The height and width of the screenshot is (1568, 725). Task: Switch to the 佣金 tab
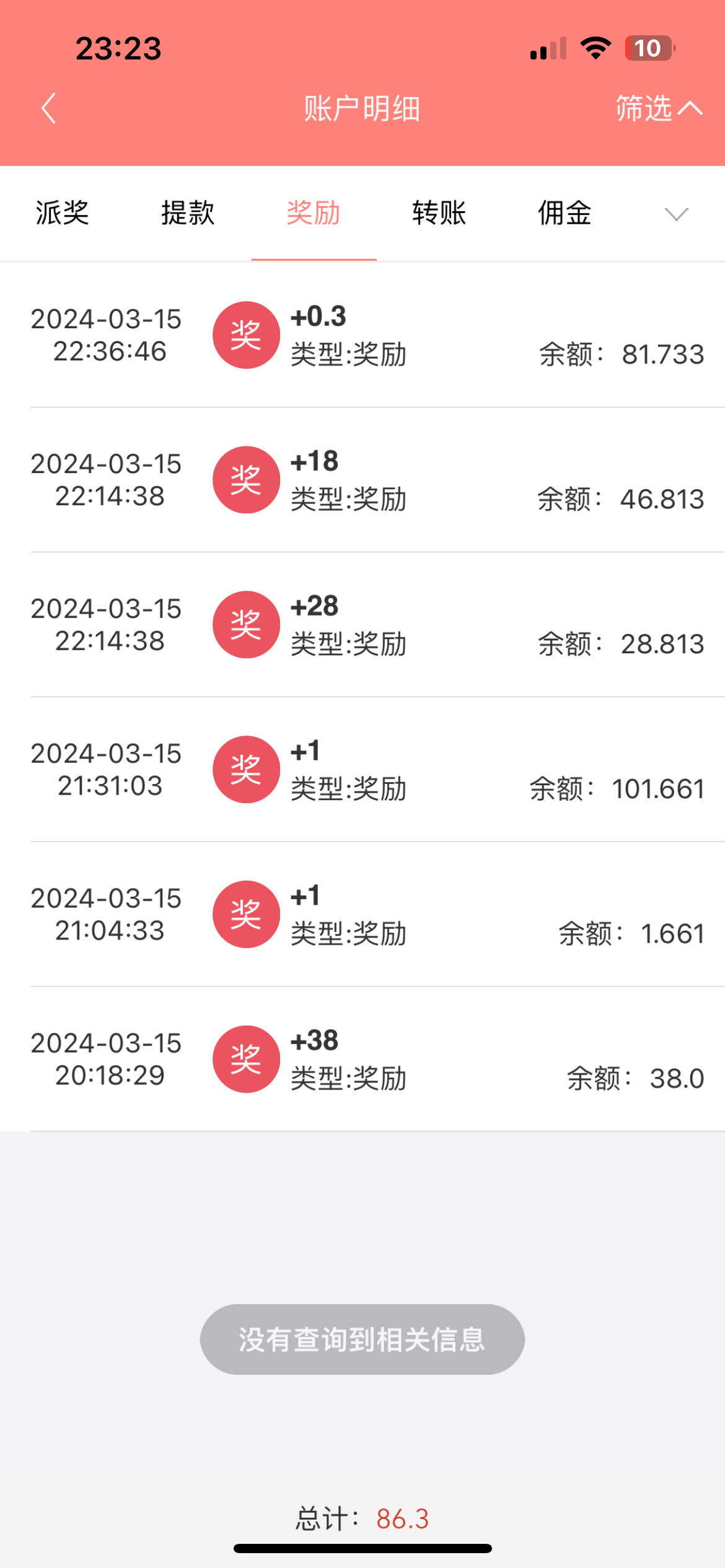point(565,213)
